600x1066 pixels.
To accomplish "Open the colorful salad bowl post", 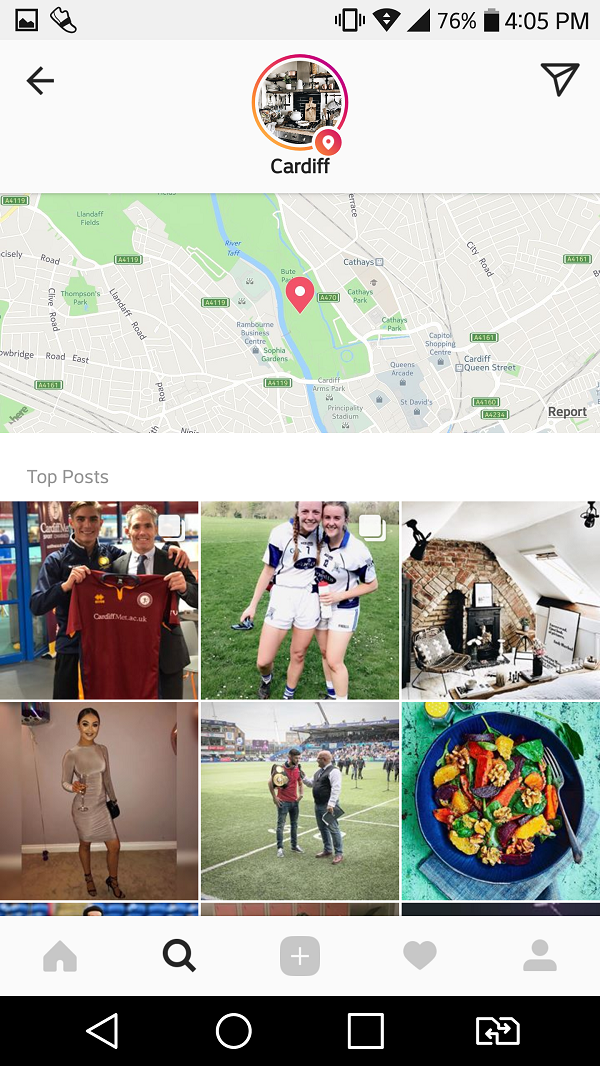I will [x=500, y=800].
